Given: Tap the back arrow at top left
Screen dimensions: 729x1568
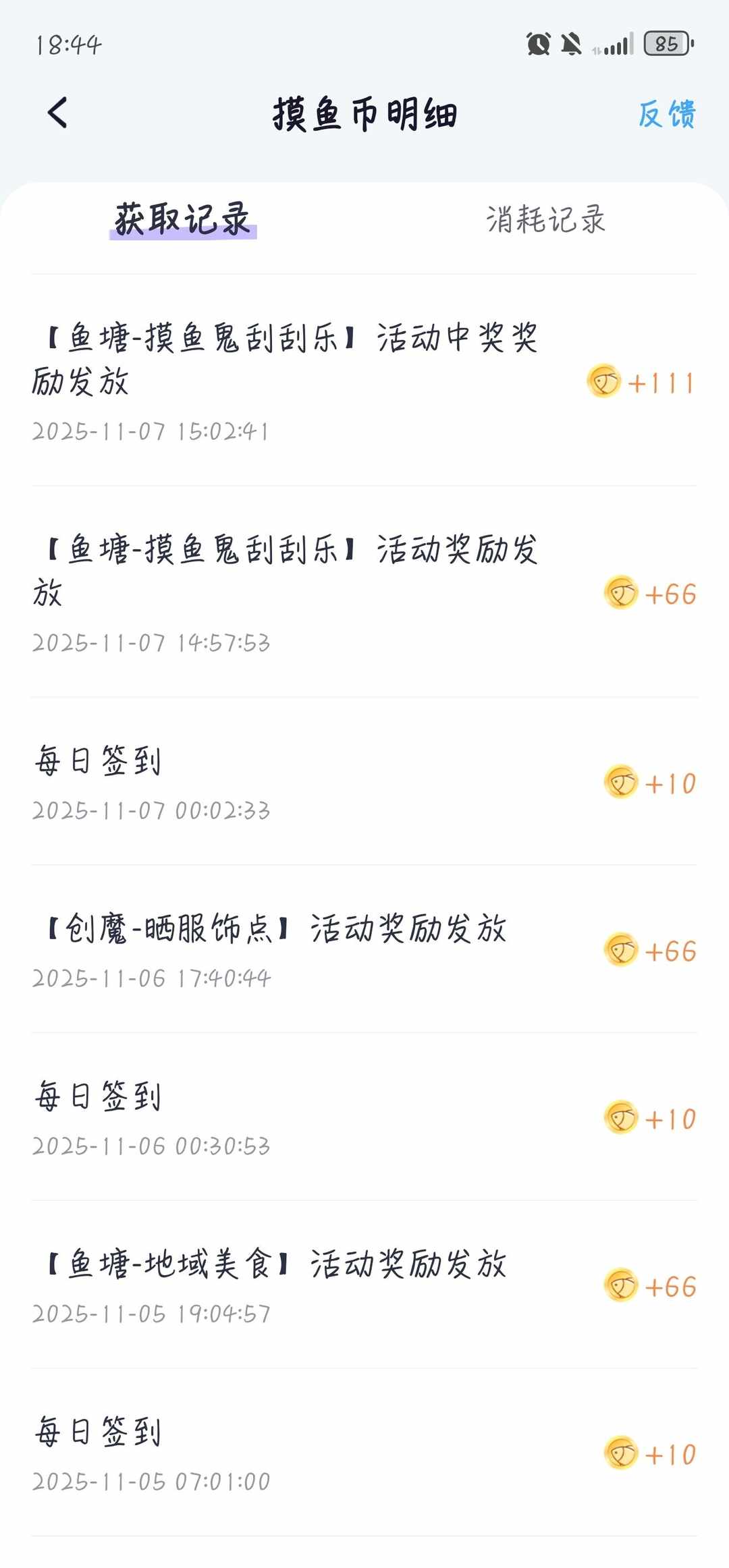Looking at the screenshot, I should pos(57,113).
